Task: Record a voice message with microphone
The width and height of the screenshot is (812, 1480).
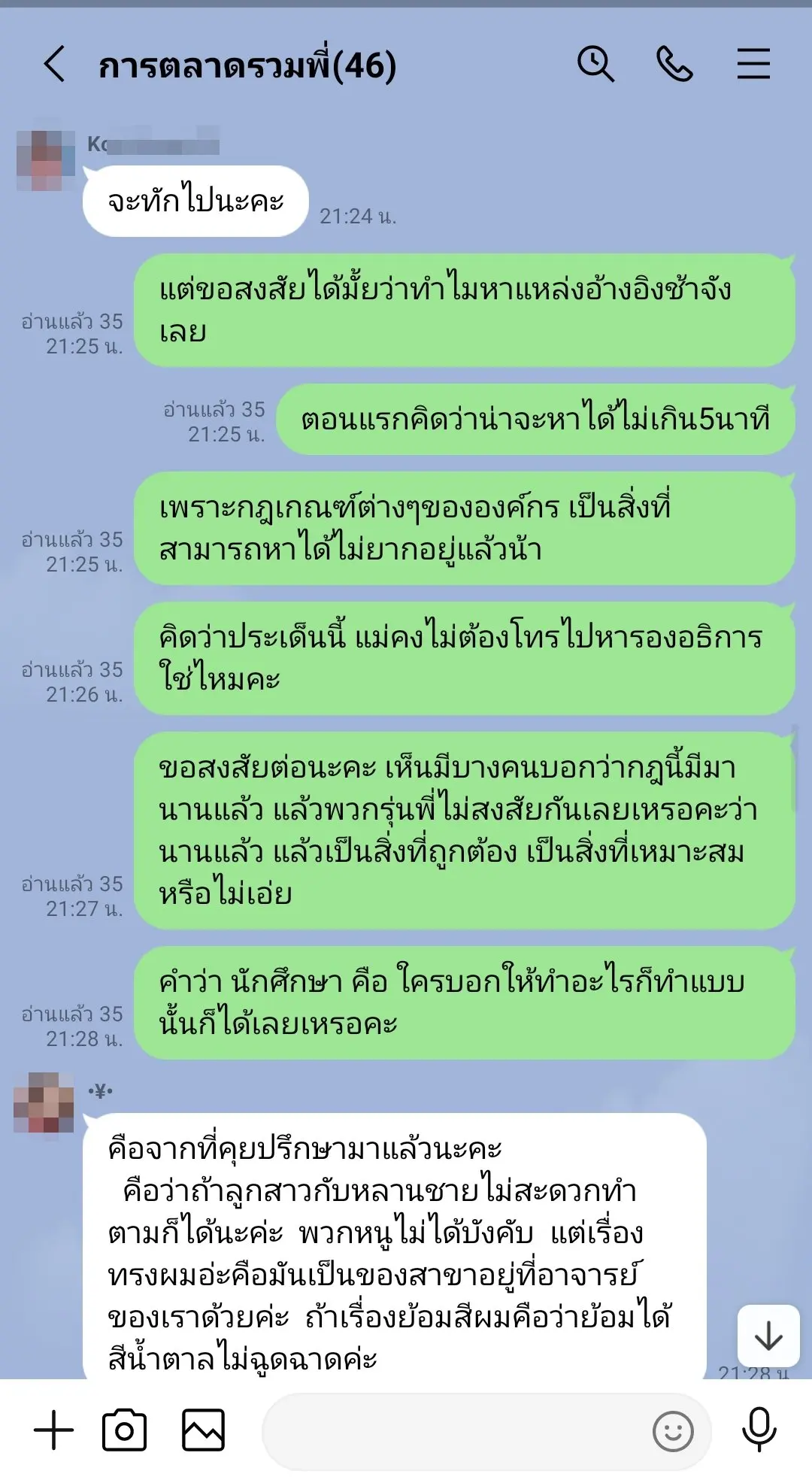Action: 759,1430
